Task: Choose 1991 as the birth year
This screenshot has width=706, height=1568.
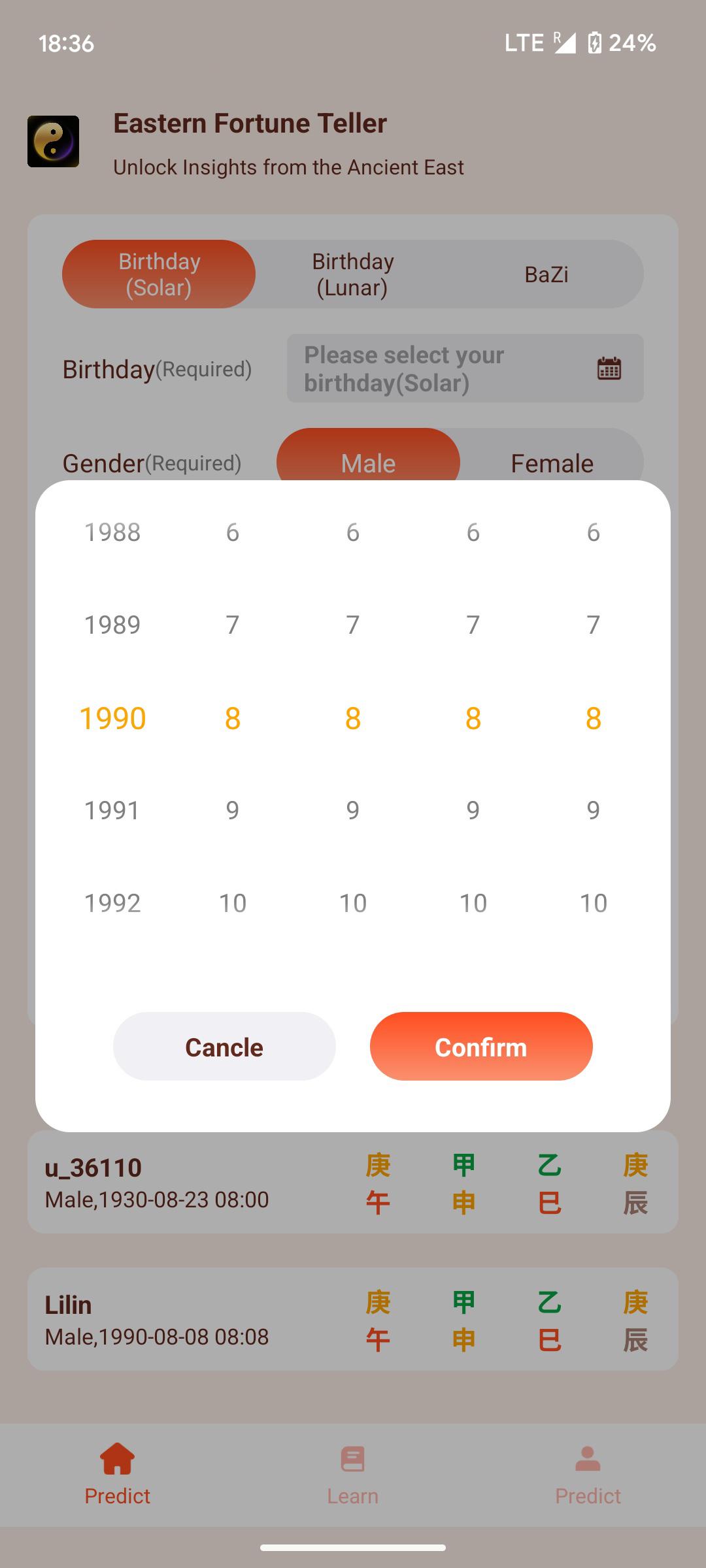Action: 112,811
